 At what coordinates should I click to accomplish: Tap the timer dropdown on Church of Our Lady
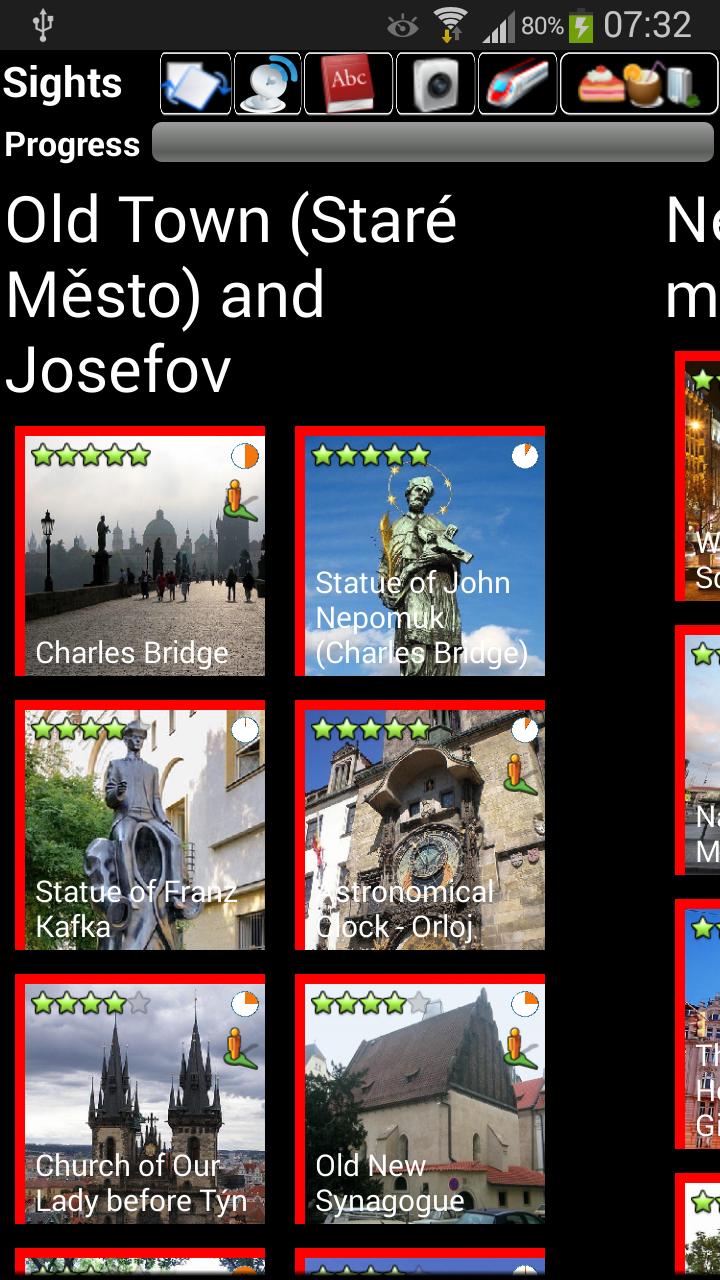(x=243, y=1001)
